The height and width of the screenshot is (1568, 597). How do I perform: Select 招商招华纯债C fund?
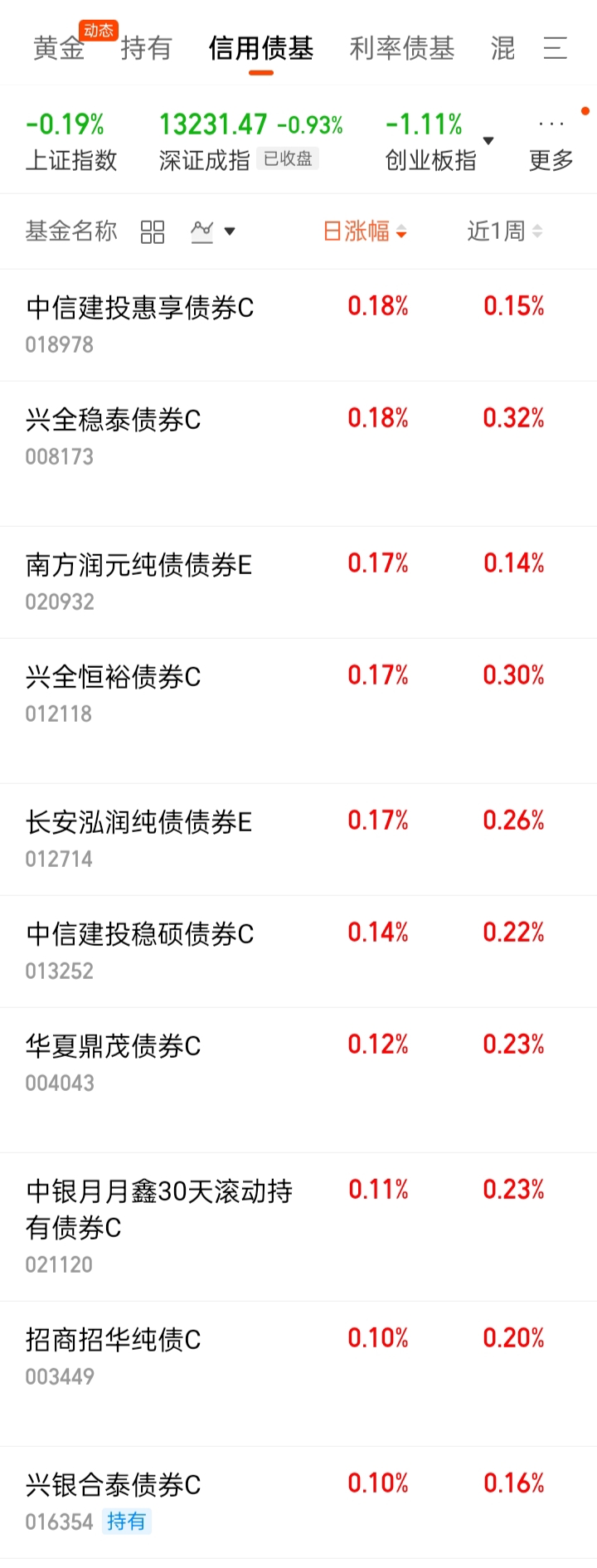114,1341
